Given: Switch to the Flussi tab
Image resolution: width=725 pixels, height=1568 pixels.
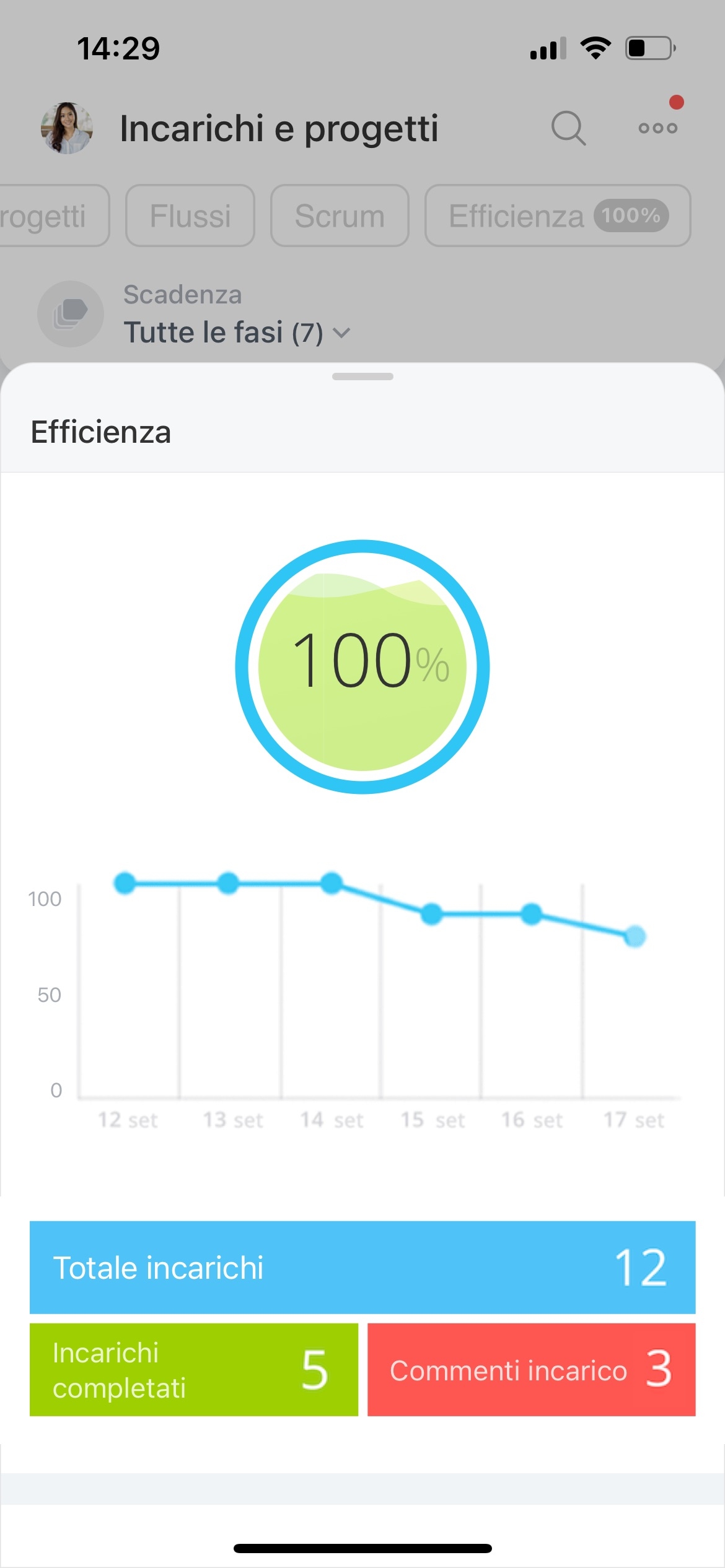Looking at the screenshot, I should point(190,216).
